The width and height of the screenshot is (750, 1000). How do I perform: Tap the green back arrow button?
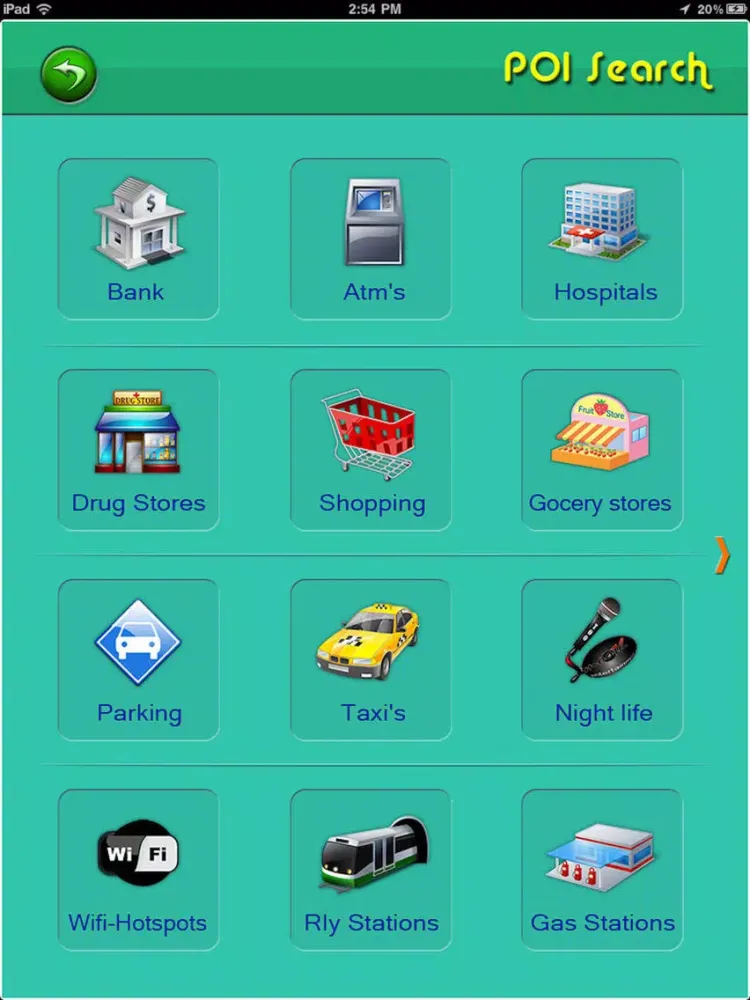(x=68, y=74)
